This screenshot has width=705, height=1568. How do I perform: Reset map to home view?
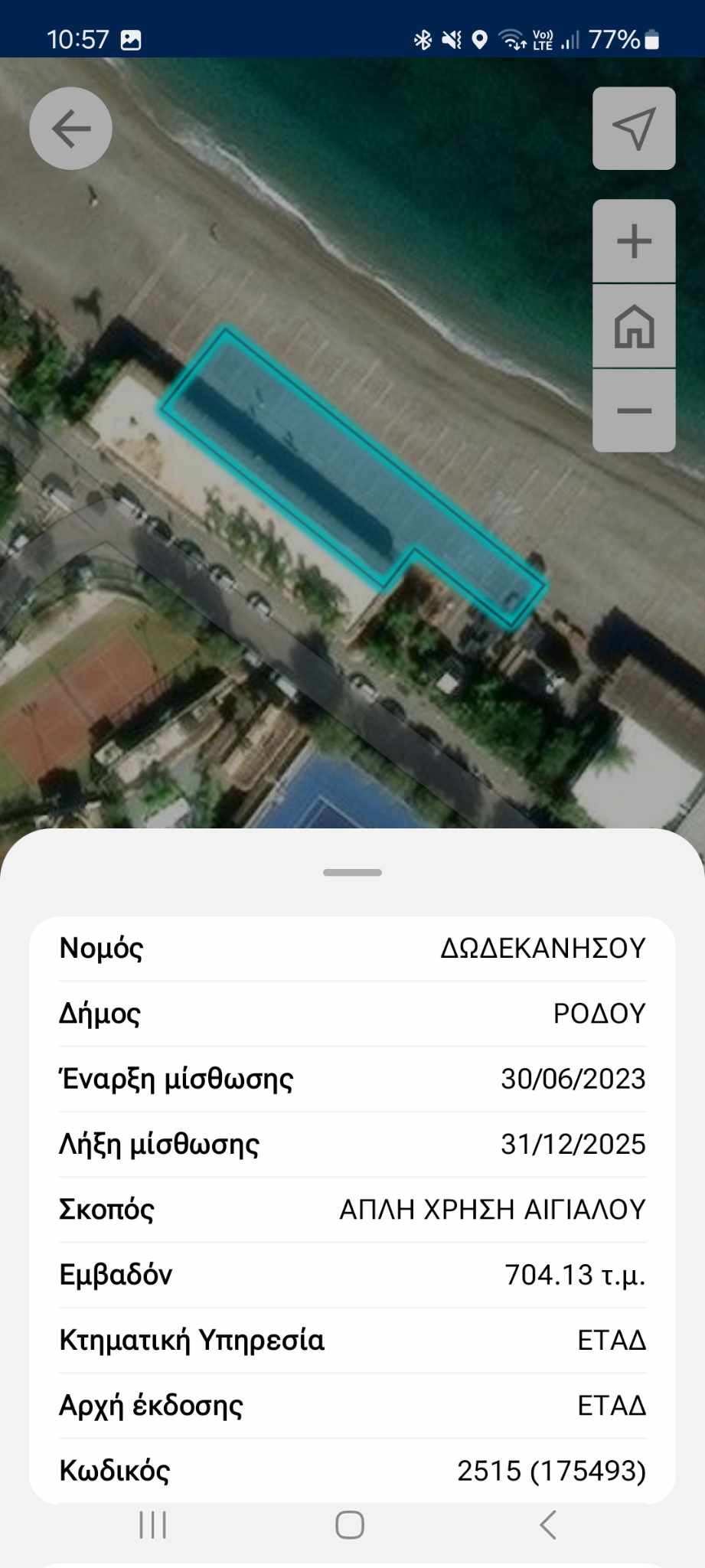coord(634,326)
